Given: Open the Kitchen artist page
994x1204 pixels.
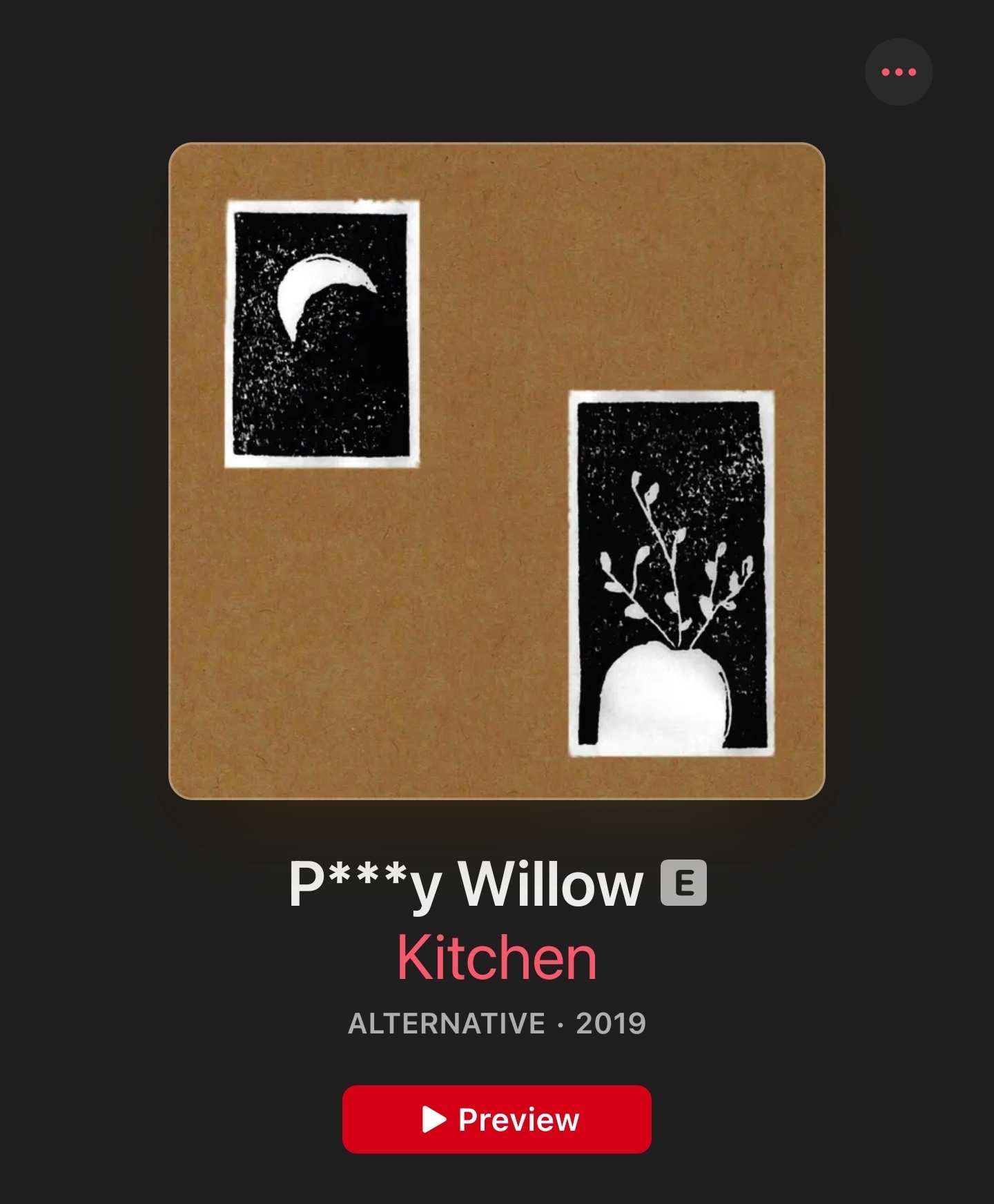Looking at the screenshot, I should (x=496, y=958).
